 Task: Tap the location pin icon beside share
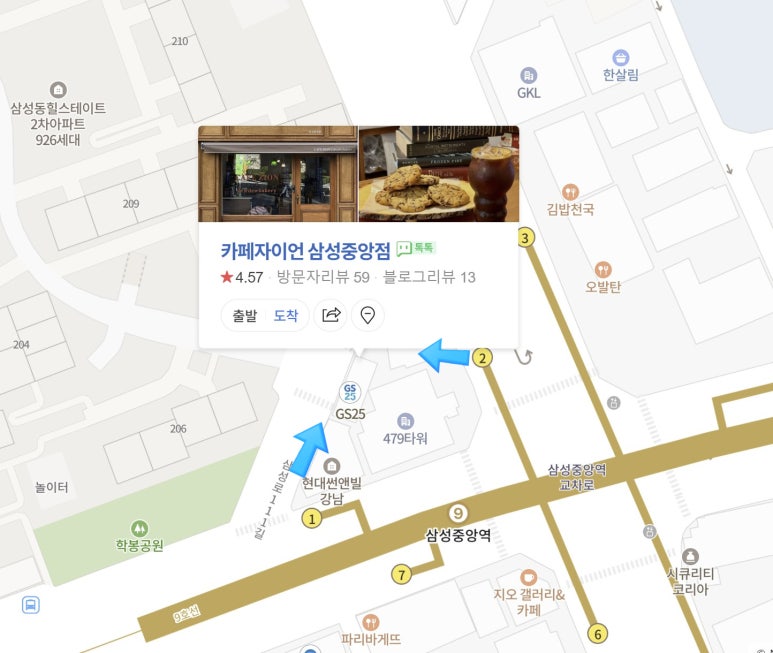(368, 316)
